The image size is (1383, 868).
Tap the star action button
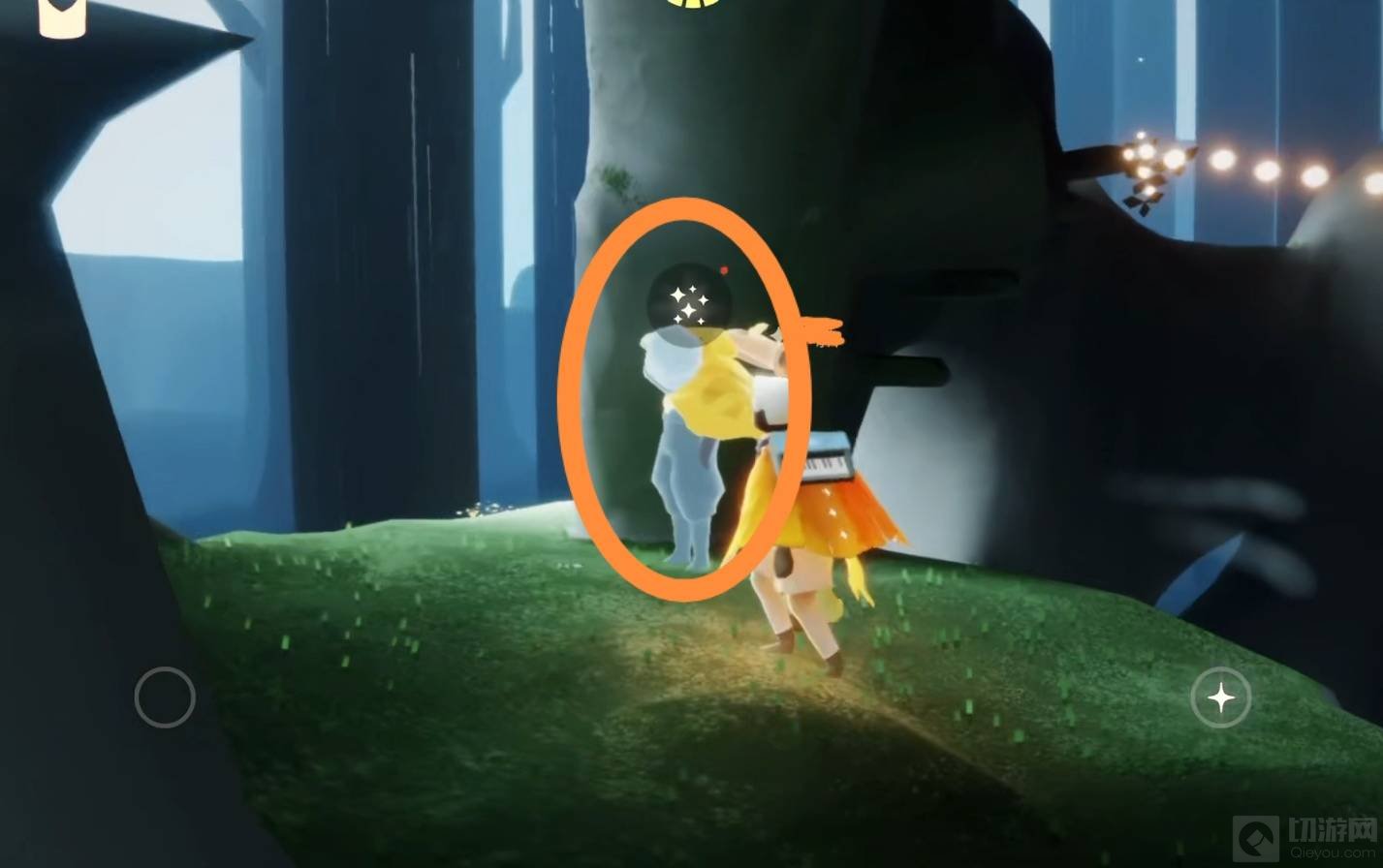click(1220, 697)
